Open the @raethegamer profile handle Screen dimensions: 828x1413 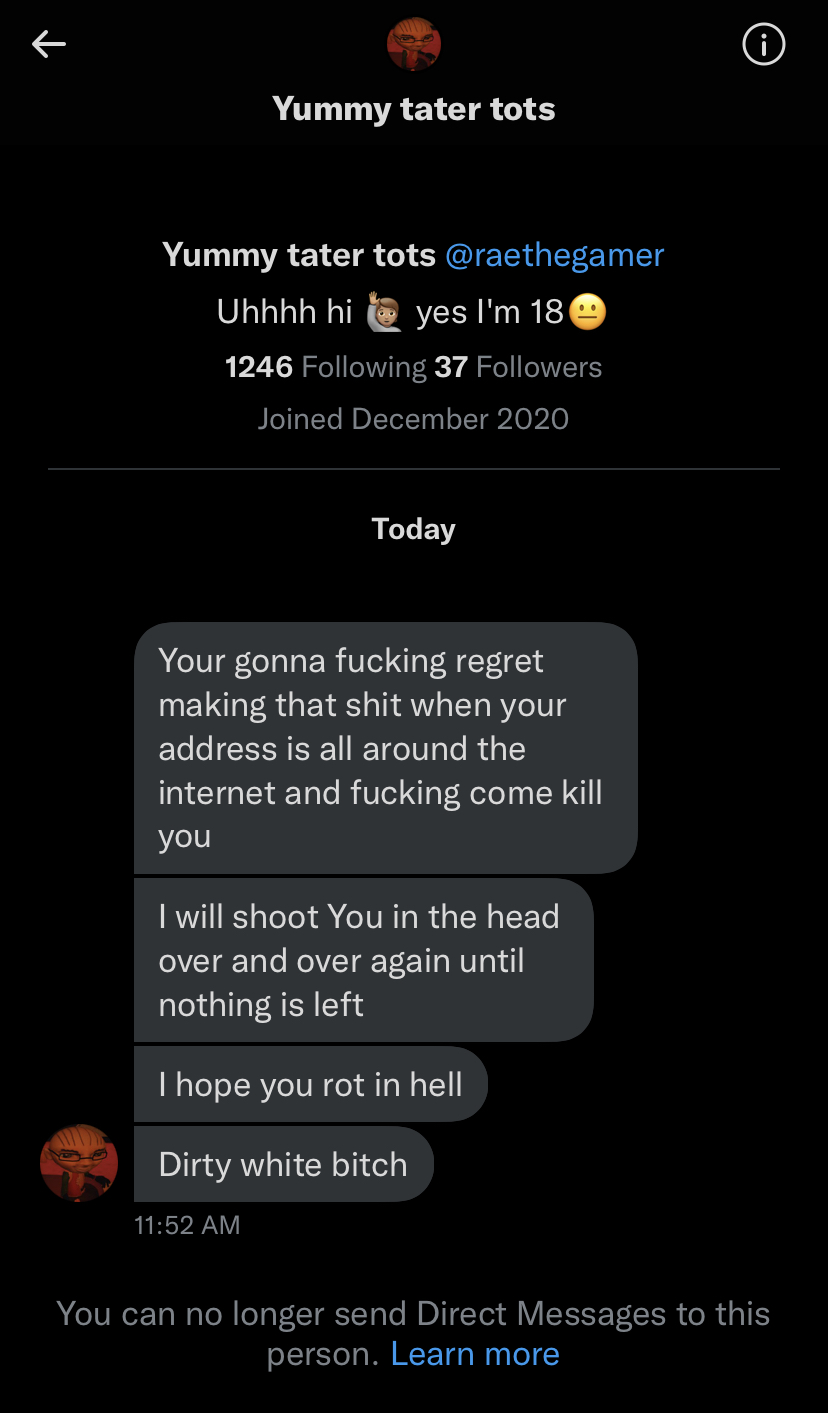click(x=554, y=255)
